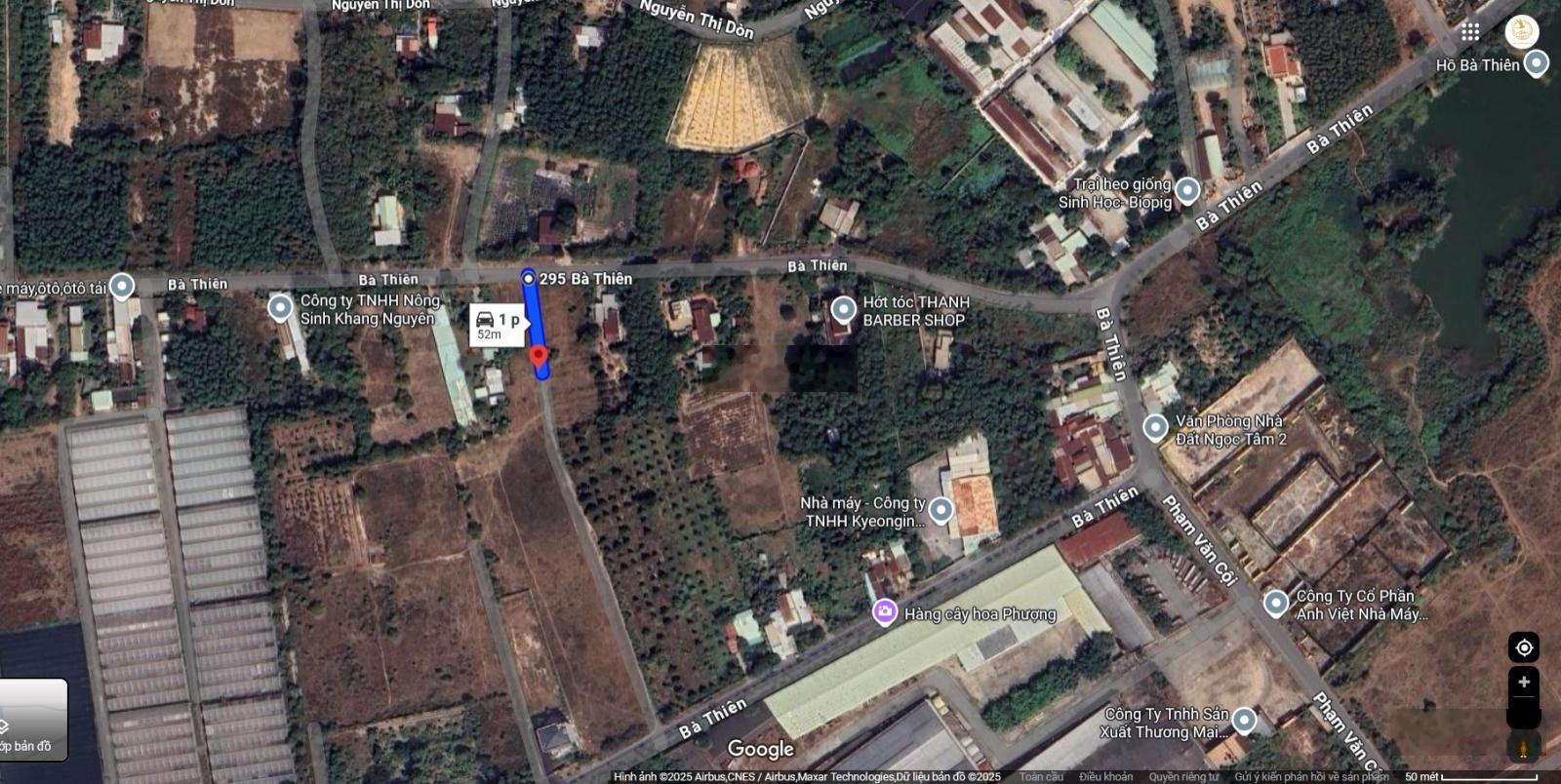The image size is (1561, 784).
Task: Open Hồ Bà Thiên place marker
Action: 1537,64
